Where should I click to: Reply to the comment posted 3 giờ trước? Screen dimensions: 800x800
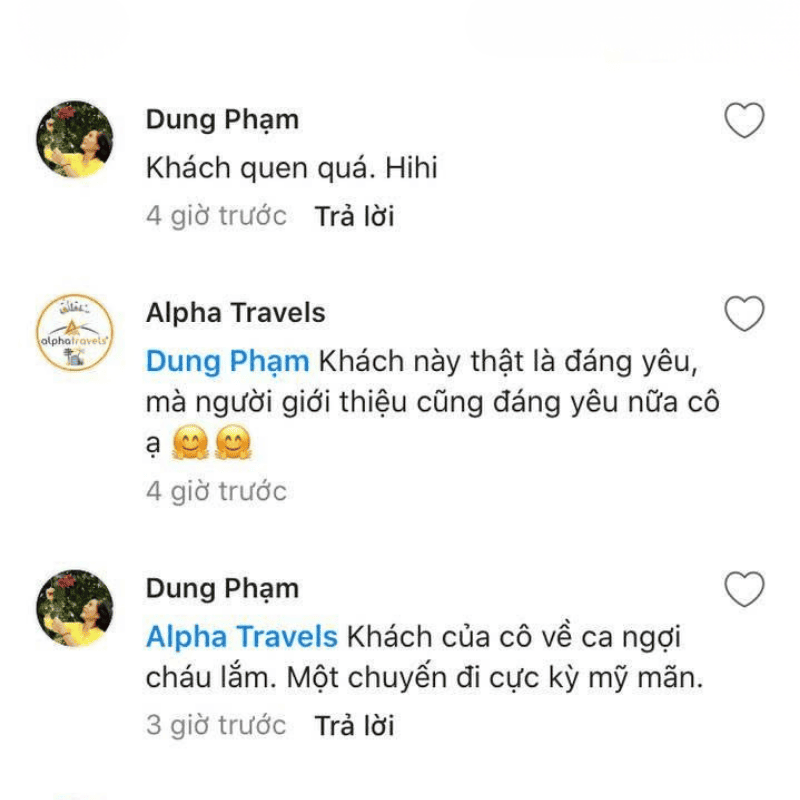[x=355, y=725]
